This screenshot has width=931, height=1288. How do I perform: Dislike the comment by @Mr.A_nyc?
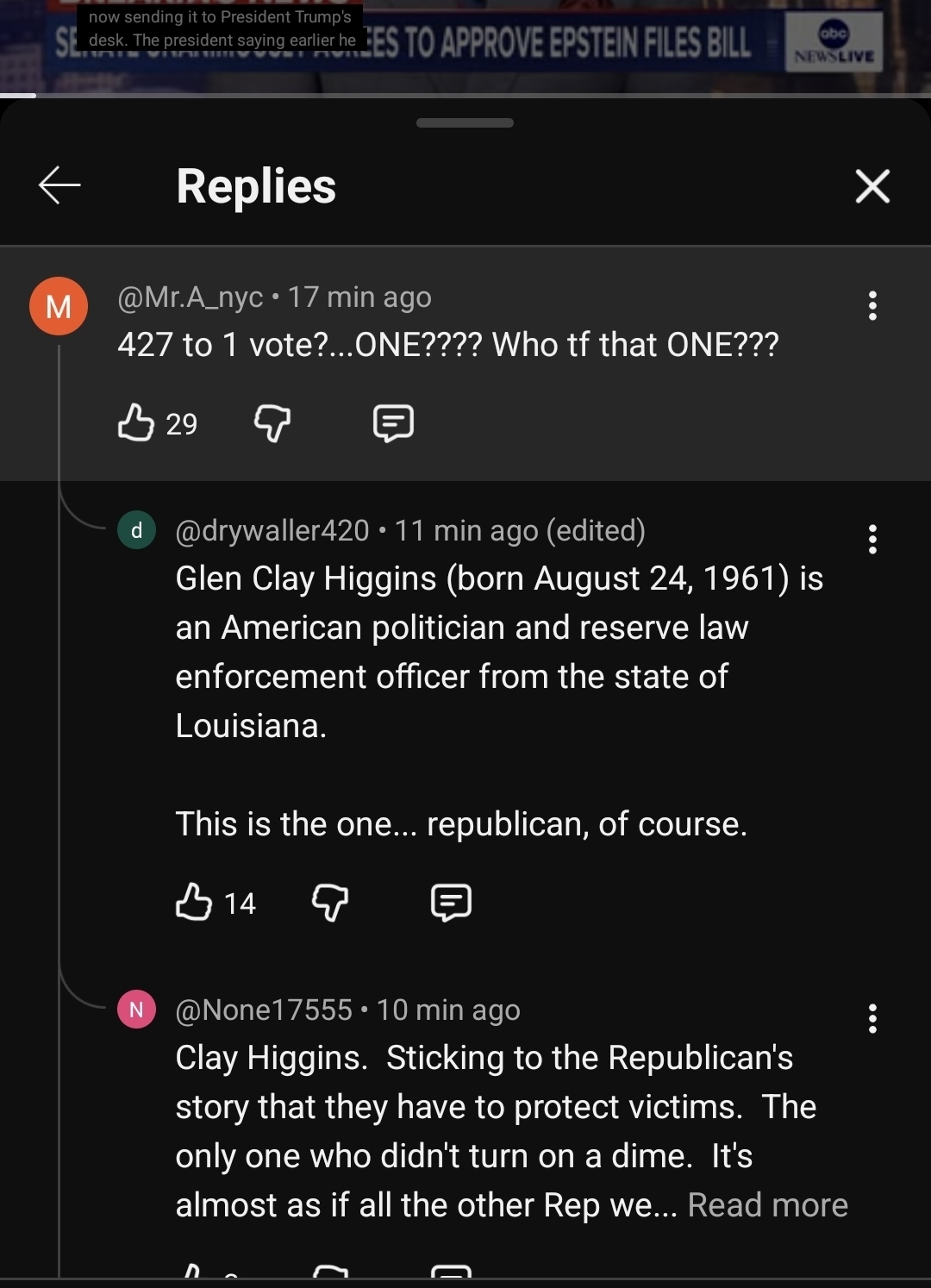coord(272,423)
